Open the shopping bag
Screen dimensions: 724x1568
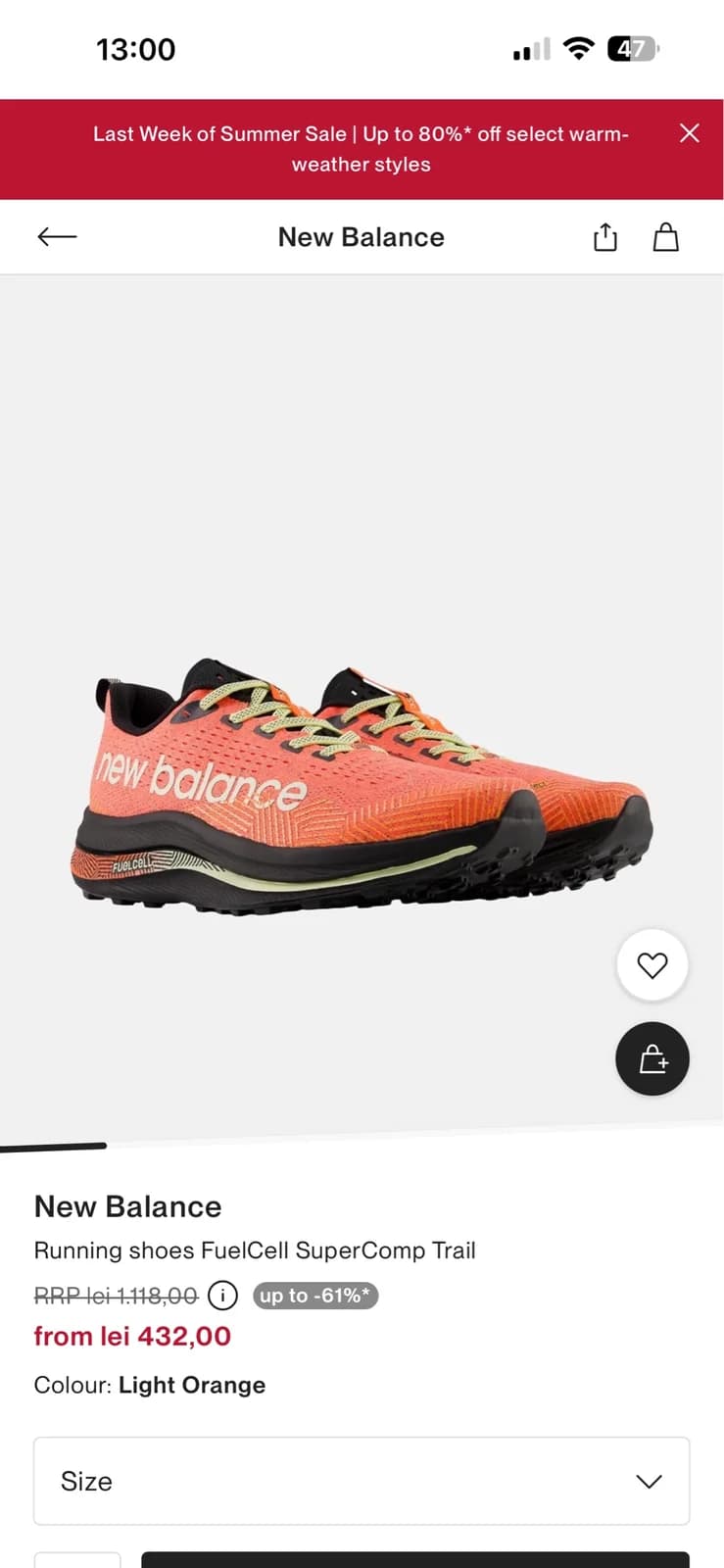tap(666, 237)
